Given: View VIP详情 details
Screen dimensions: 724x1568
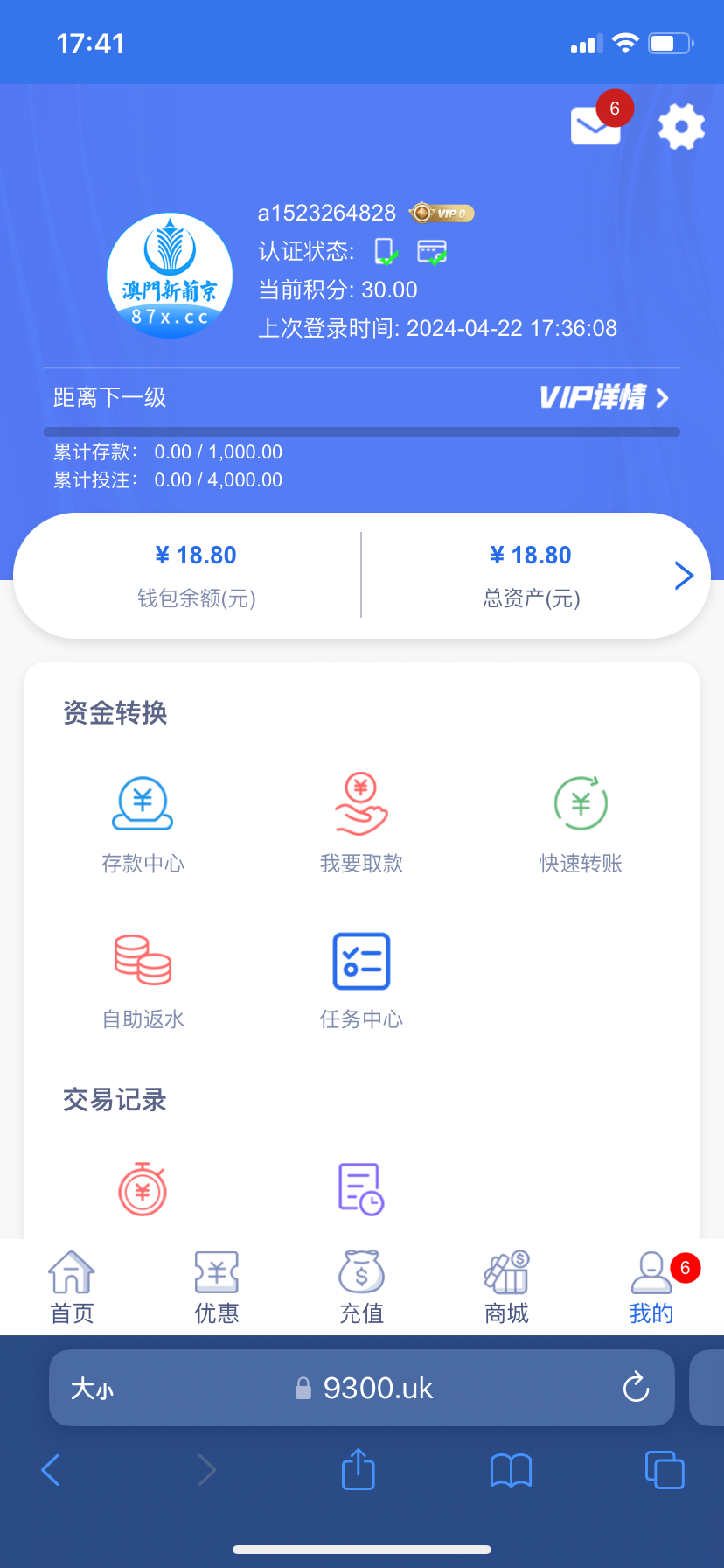Looking at the screenshot, I should tap(604, 398).
